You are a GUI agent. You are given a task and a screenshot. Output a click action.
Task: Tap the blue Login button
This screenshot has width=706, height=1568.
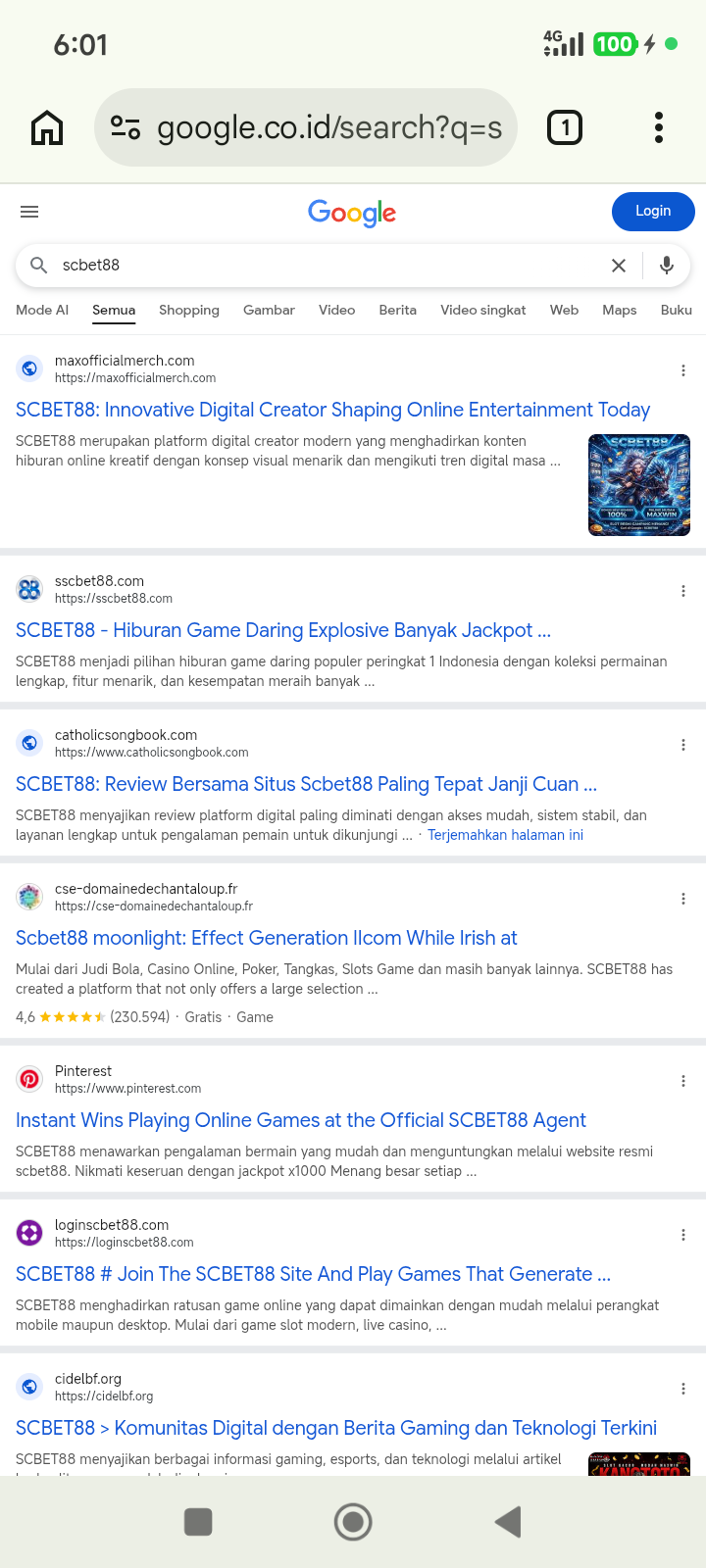pyautogui.click(x=653, y=211)
